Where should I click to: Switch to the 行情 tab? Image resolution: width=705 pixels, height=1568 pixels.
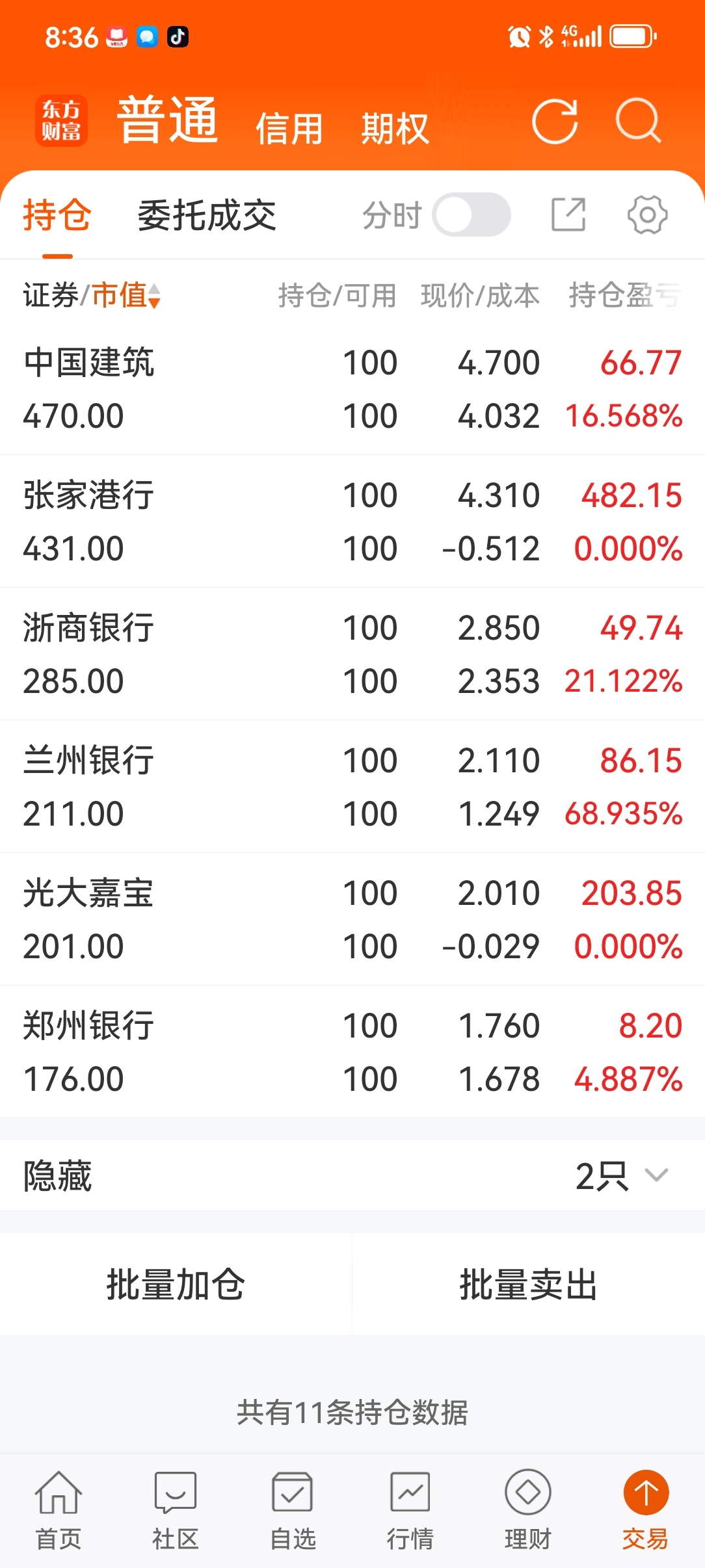pyautogui.click(x=410, y=1510)
